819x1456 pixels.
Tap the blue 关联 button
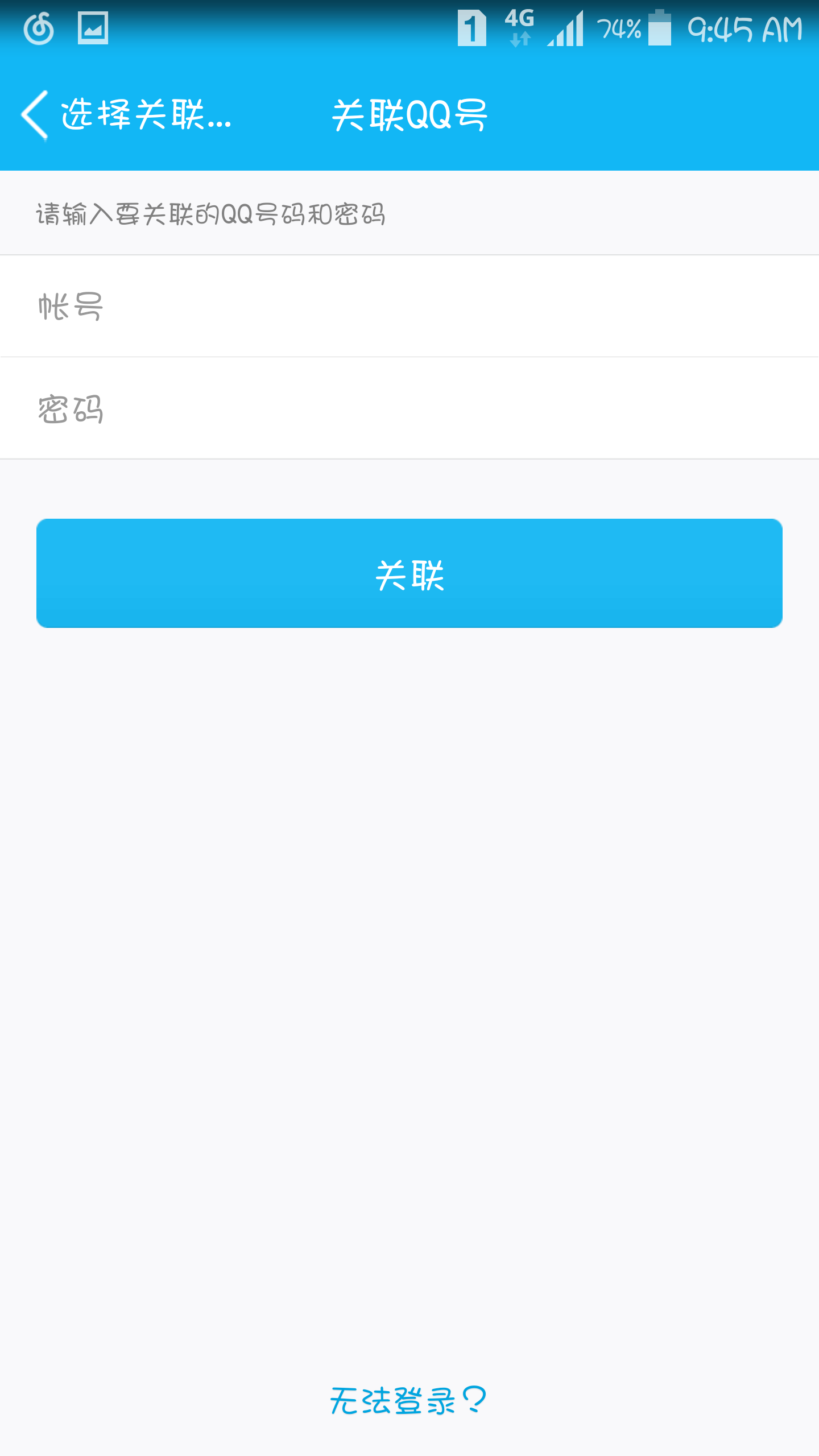409,573
